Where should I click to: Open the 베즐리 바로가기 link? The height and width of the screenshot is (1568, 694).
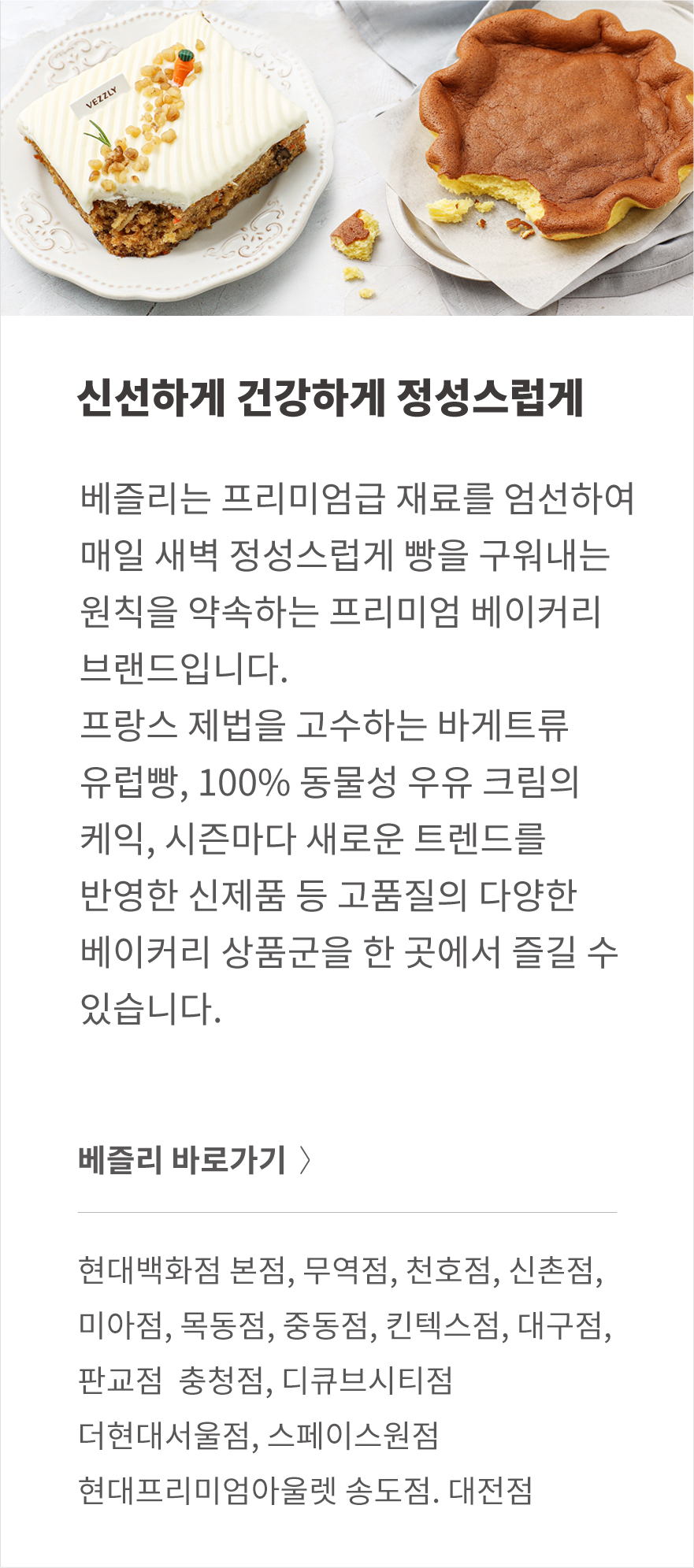195,1160
